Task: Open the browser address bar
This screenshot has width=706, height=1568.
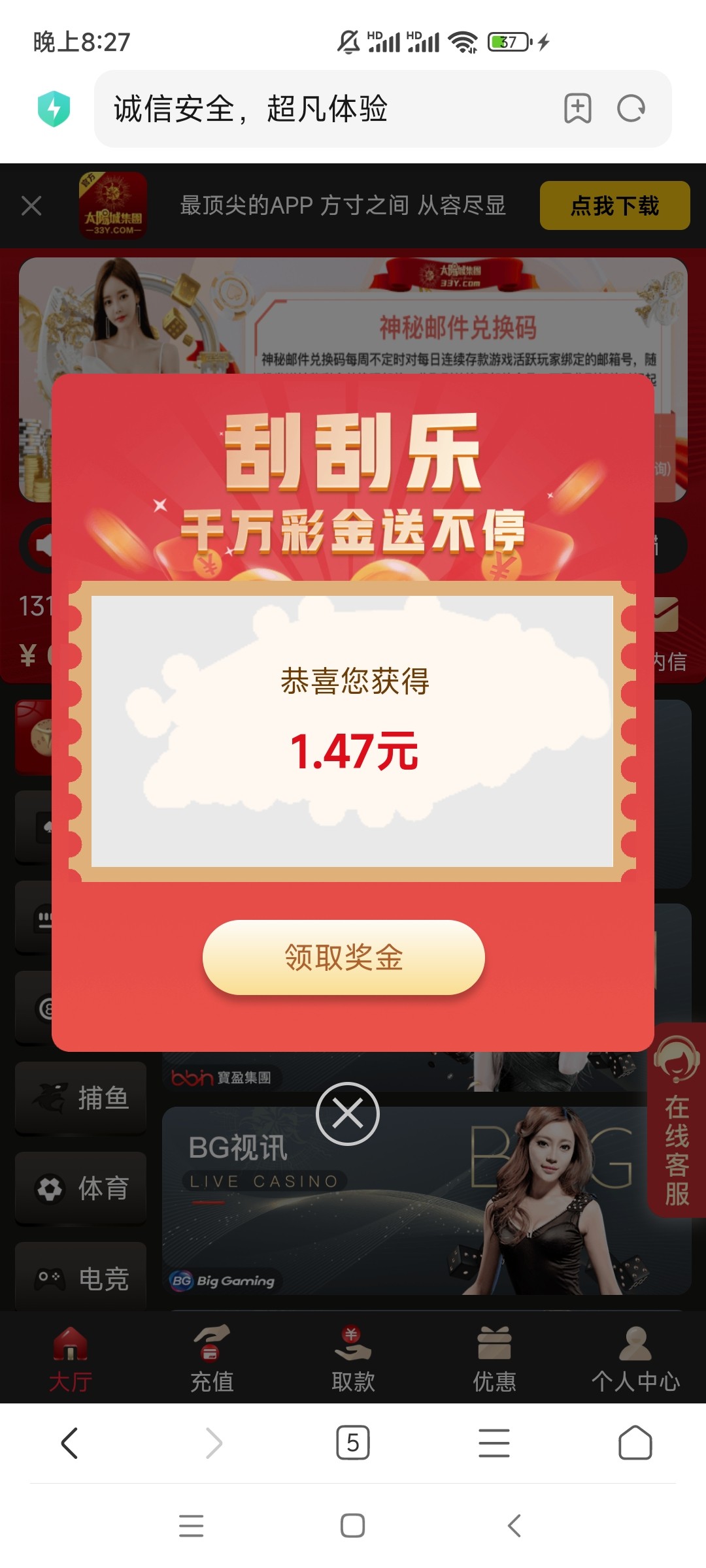Action: pyautogui.click(x=327, y=108)
